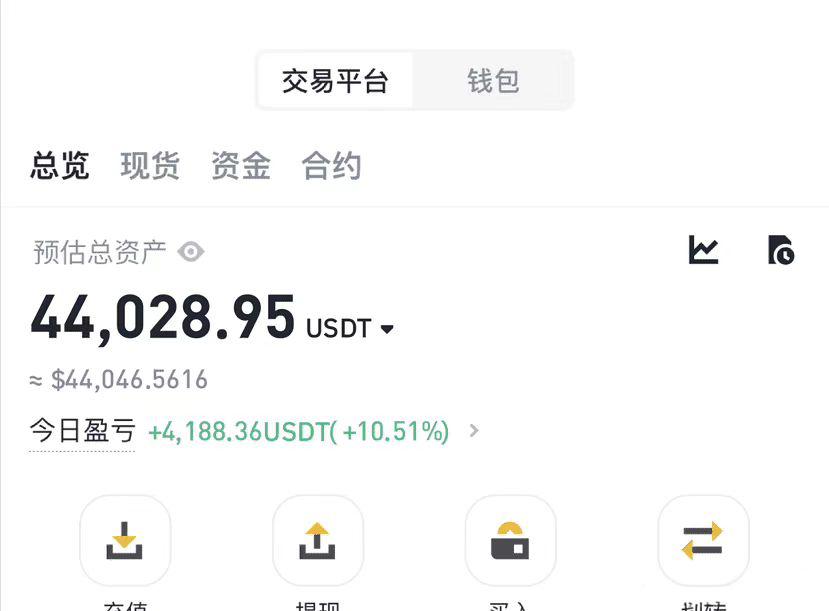Screen dimensions: 829x611
Task: Change the USDT display currency
Action: coord(350,329)
